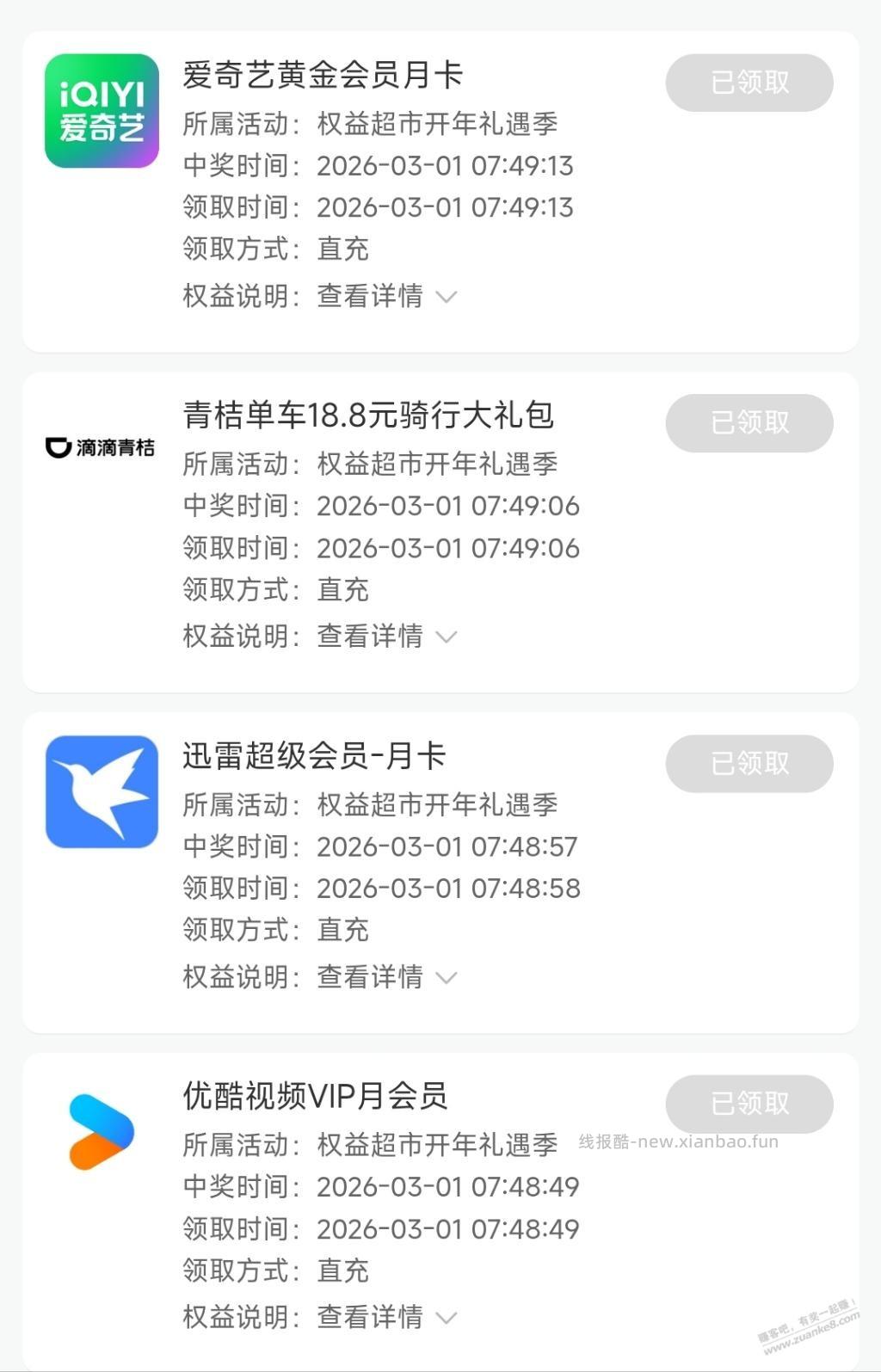Click the Youku video logo icon
The height and width of the screenshot is (1372, 881).
click(101, 1130)
